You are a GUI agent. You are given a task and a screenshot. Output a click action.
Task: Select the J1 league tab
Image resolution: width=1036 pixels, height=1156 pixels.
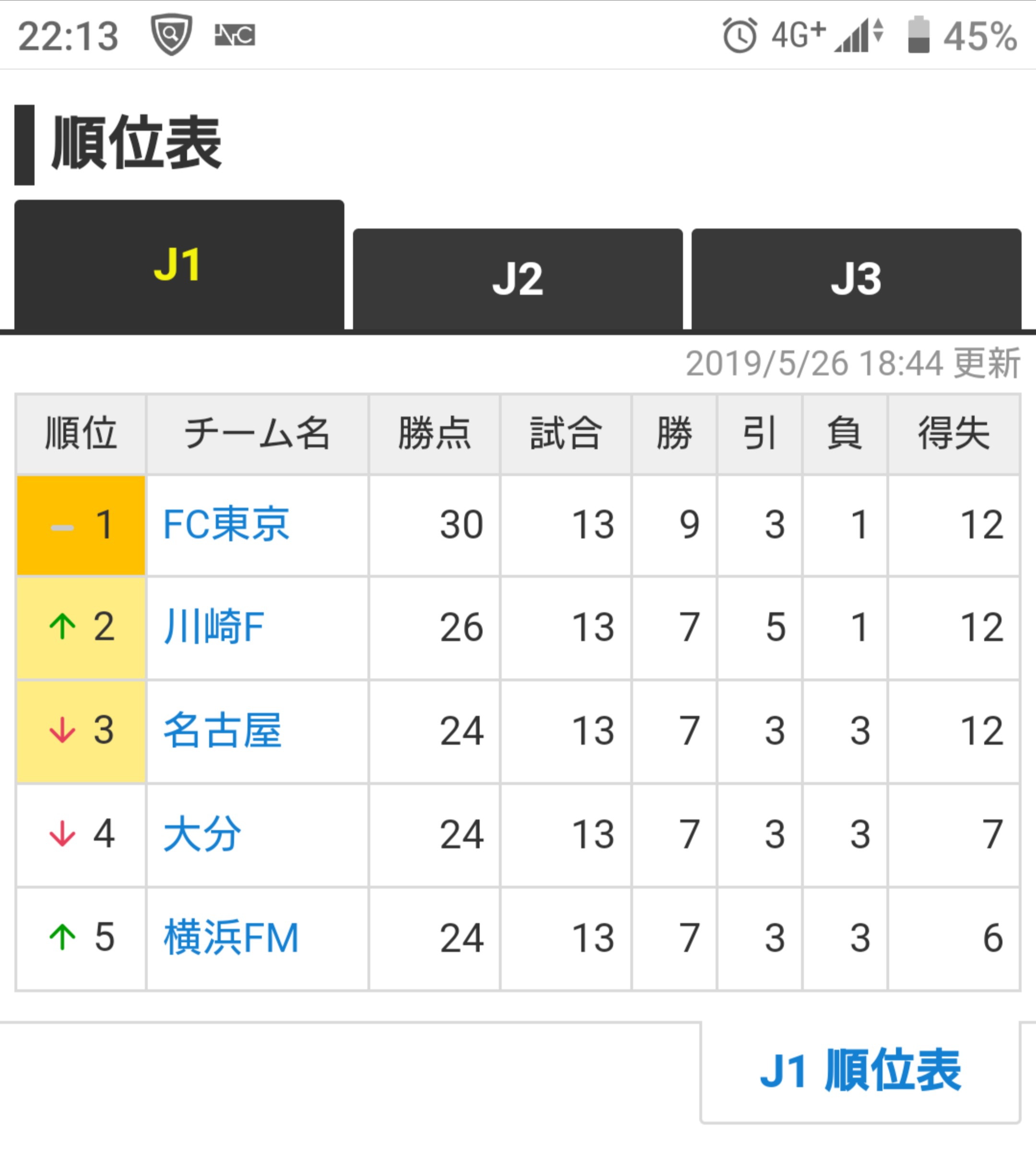pyautogui.click(x=179, y=265)
